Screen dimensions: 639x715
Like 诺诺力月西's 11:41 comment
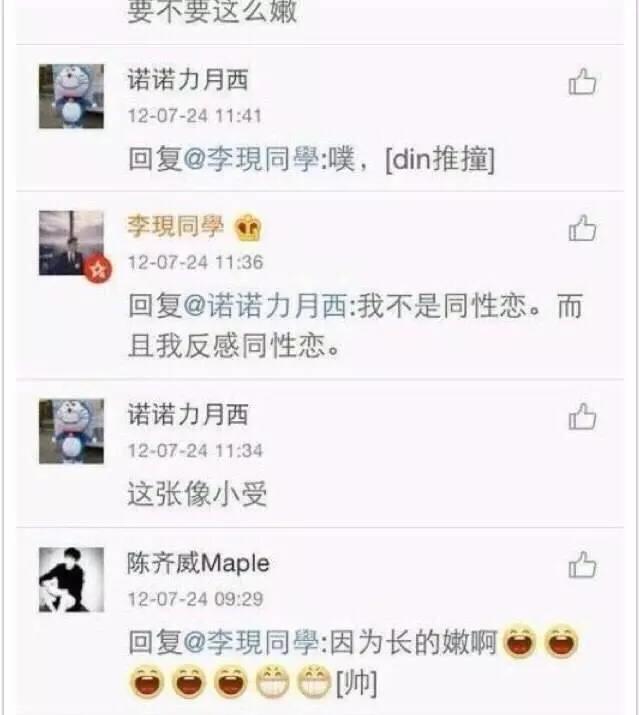[582, 82]
